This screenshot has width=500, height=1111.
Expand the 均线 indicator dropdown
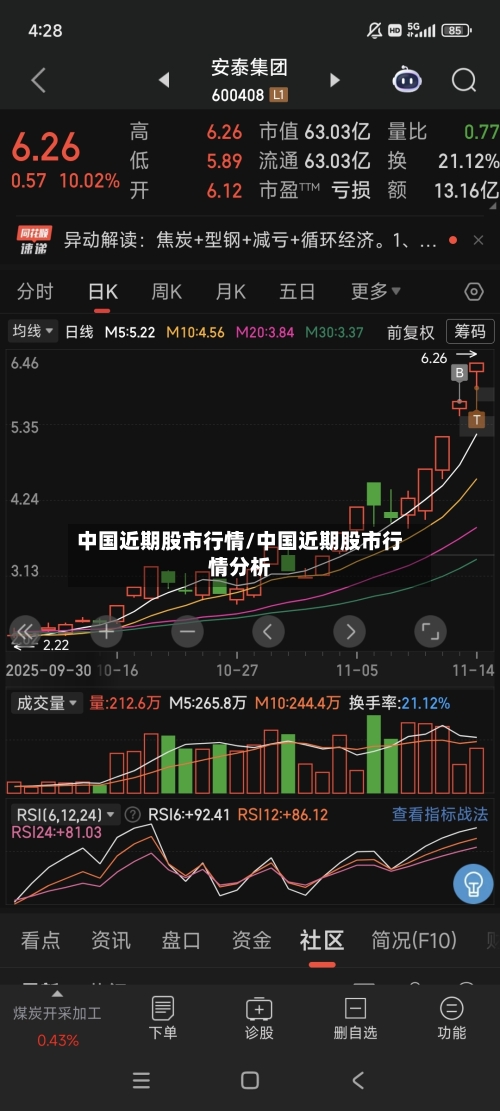tap(33, 331)
